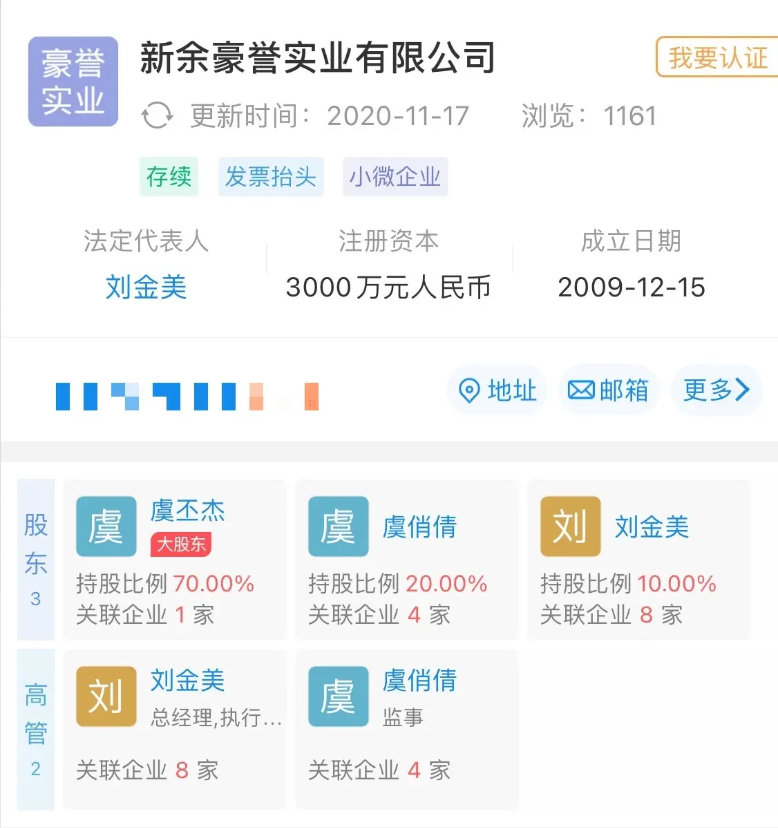Open executive card 刘金美 总经理
Screen dimensions: 778x828
pos(175,729)
